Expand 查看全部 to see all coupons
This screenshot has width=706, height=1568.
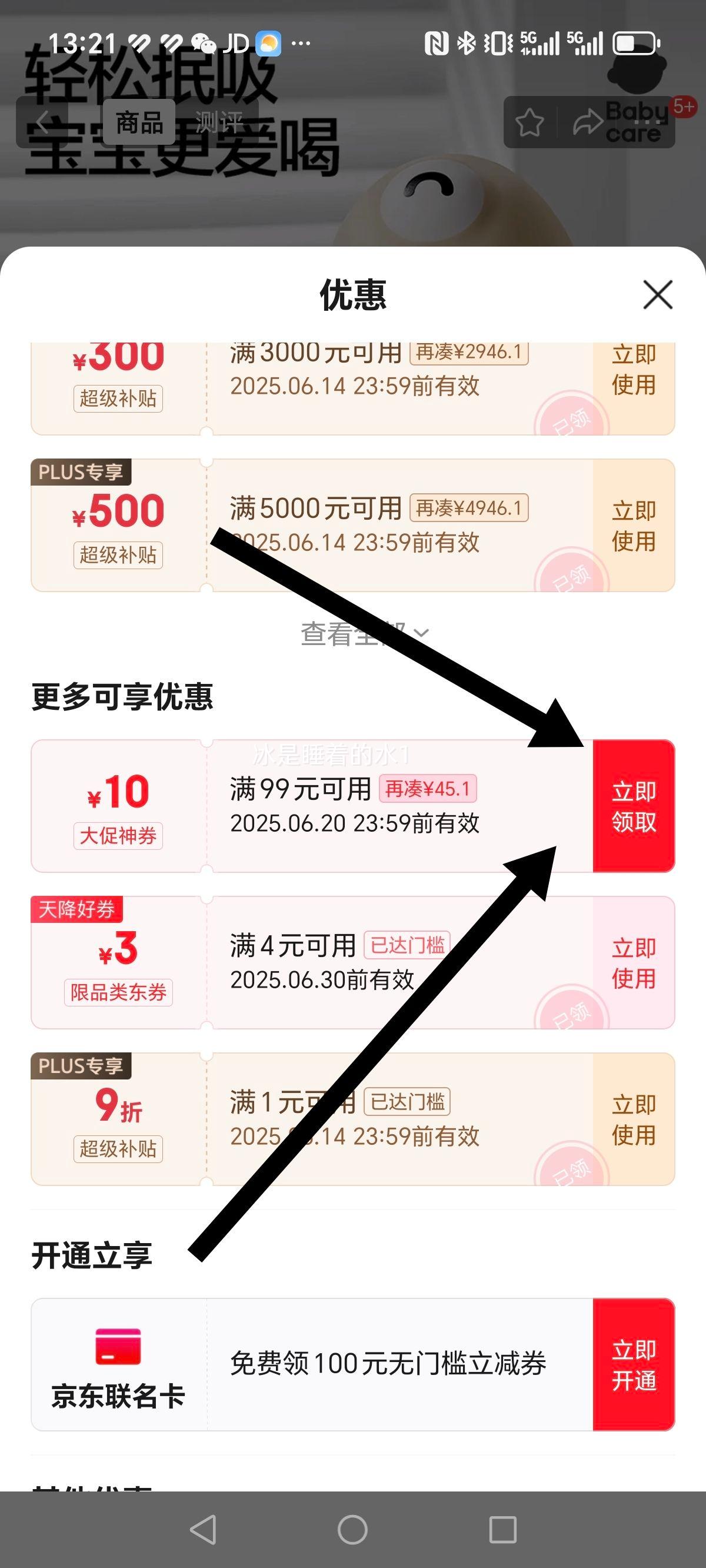(364, 634)
